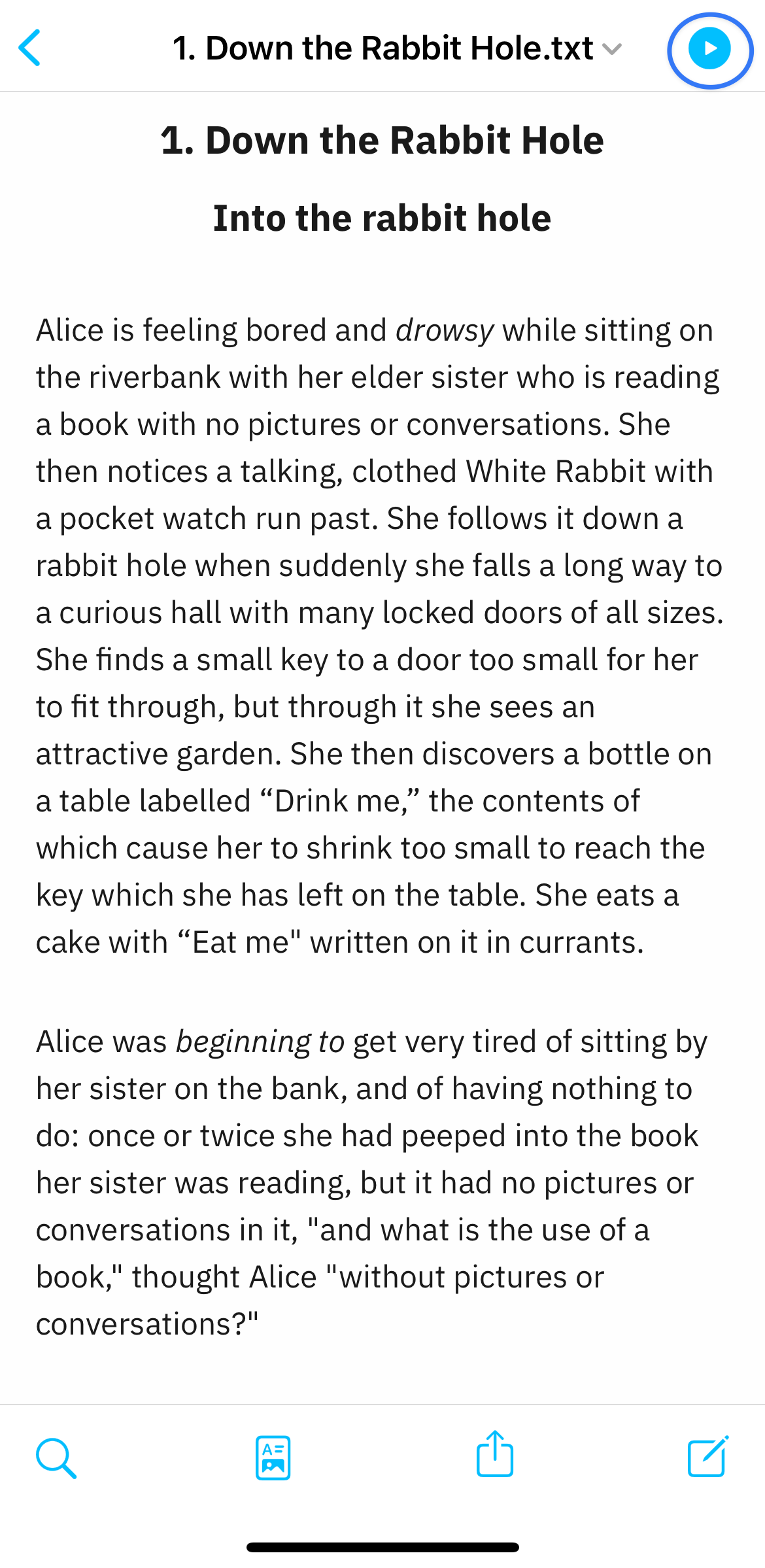Image resolution: width=765 pixels, height=1568 pixels.
Task: Open the reading view options icon
Action: point(273,1457)
